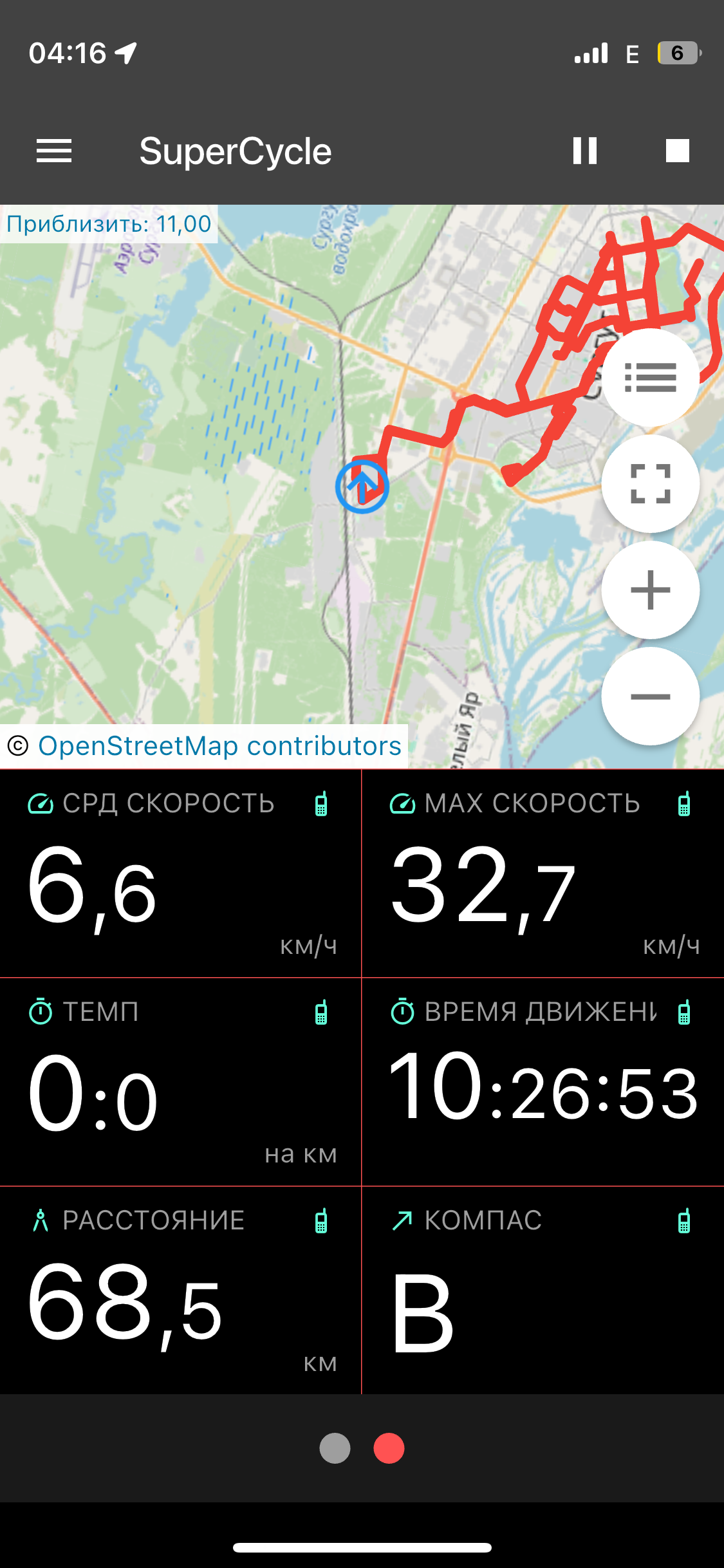Select the ТЕМП data tile
This screenshot has height=1568, width=724.
click(180, 1083)
